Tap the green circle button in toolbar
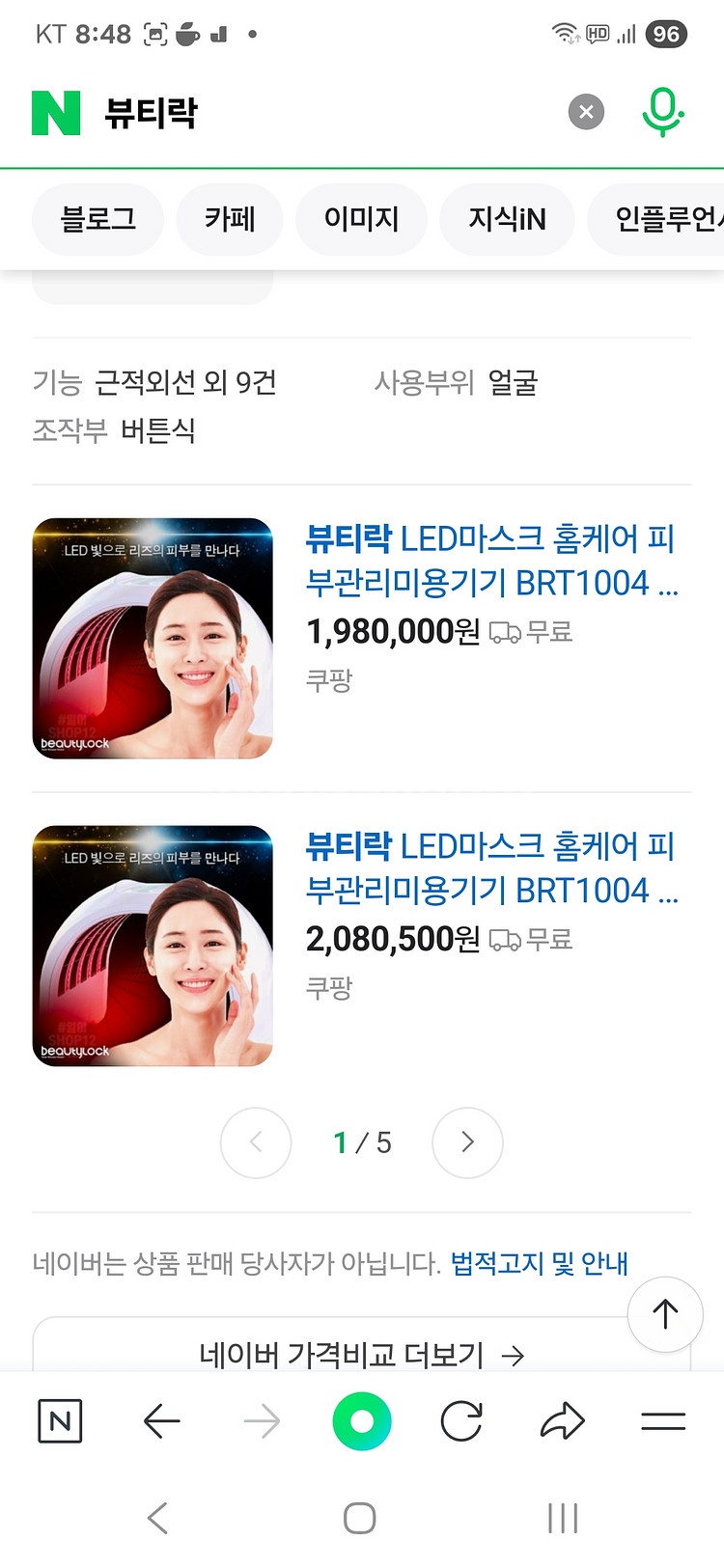The height and width of the screenshot is (1568, 724). pyautogui.click(x=362, y=1421)
